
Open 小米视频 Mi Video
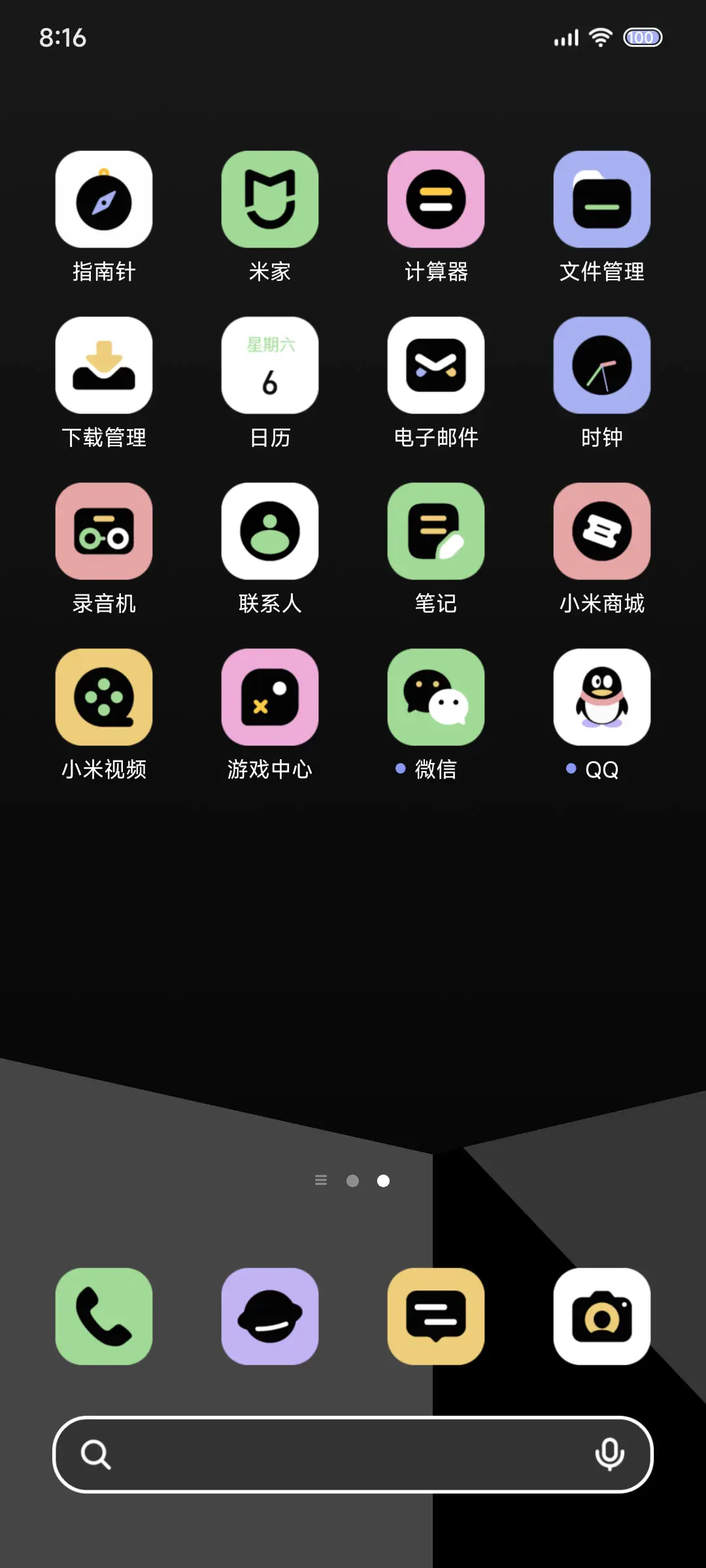pyautogui.click(x=105, y=697)
